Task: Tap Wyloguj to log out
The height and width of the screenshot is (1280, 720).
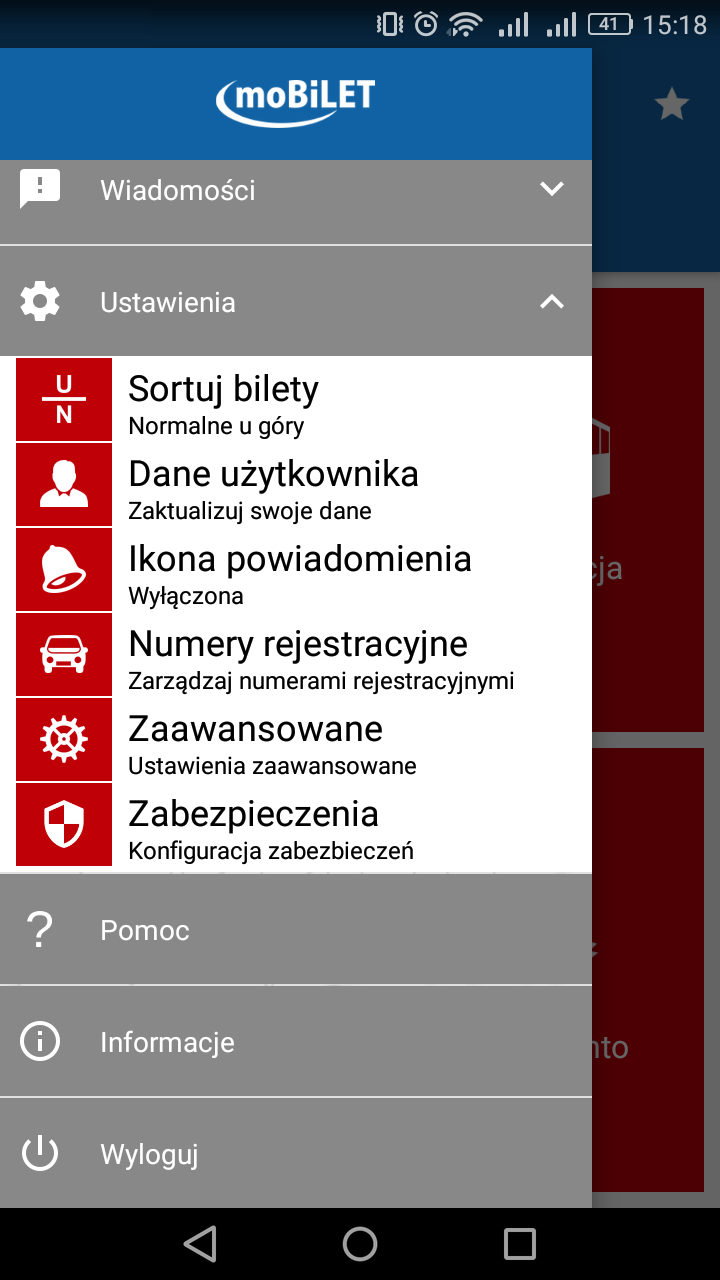Action: (296, 1154)
